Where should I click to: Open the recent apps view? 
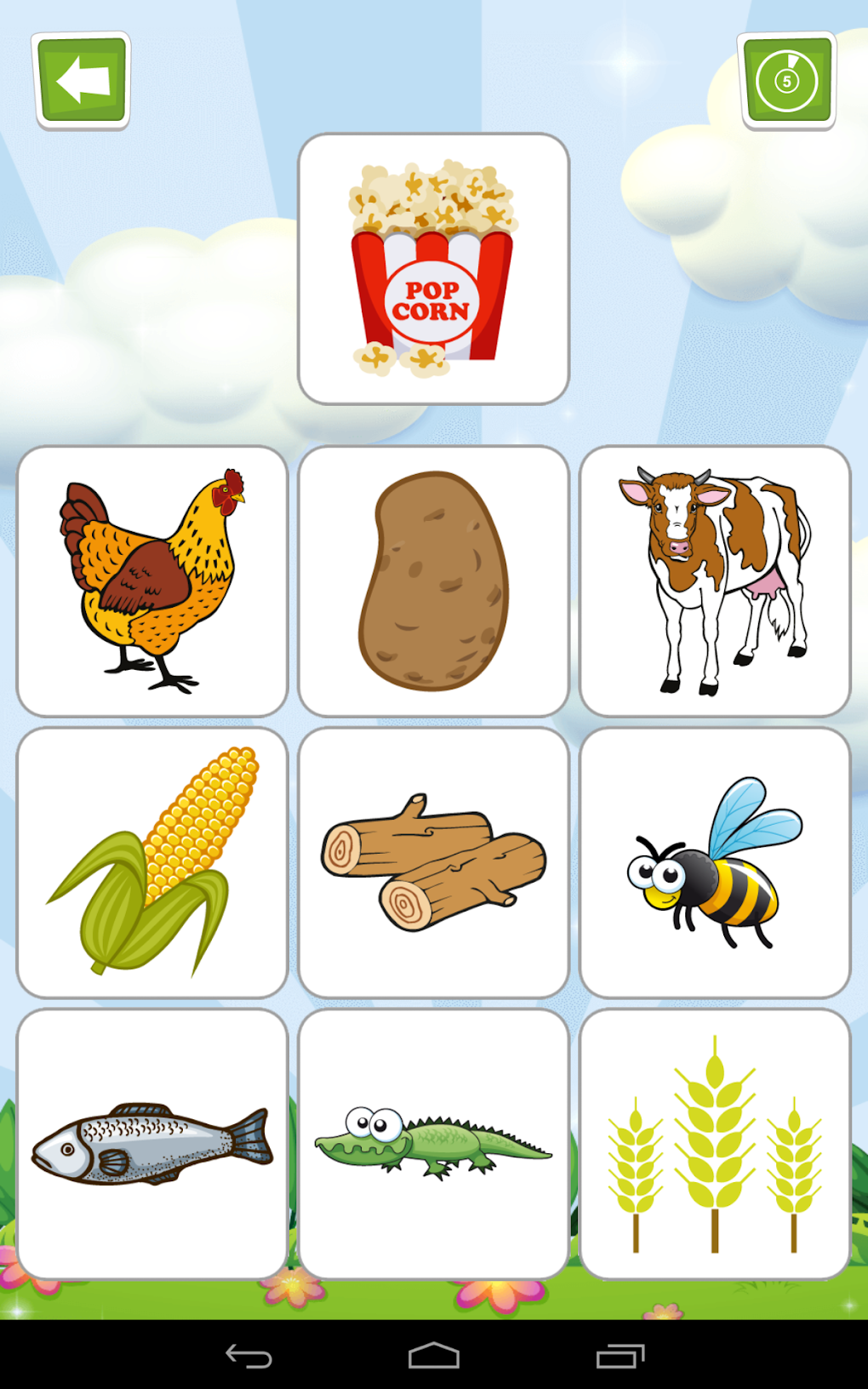point(620,1355)
